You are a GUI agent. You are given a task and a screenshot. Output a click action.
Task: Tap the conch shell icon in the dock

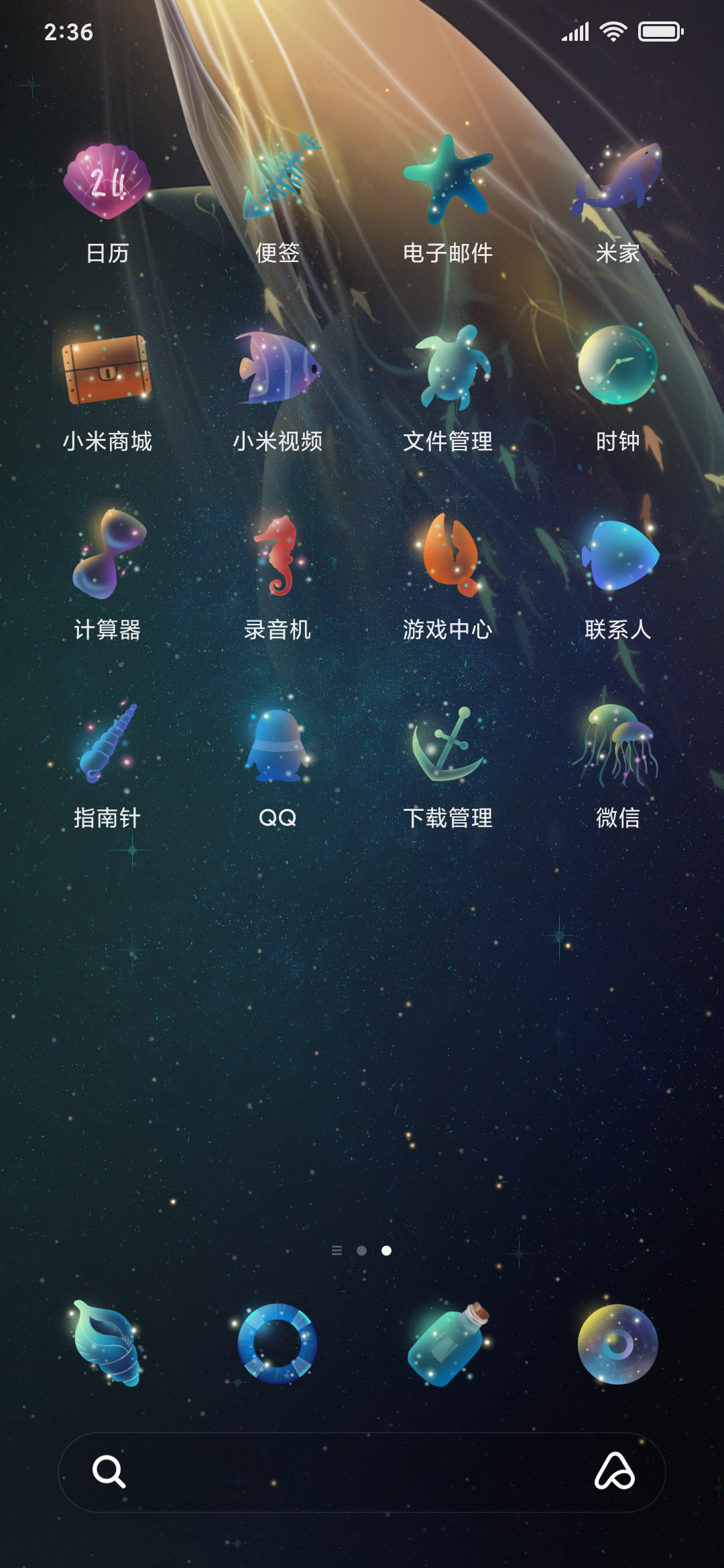pos(107,1343)
